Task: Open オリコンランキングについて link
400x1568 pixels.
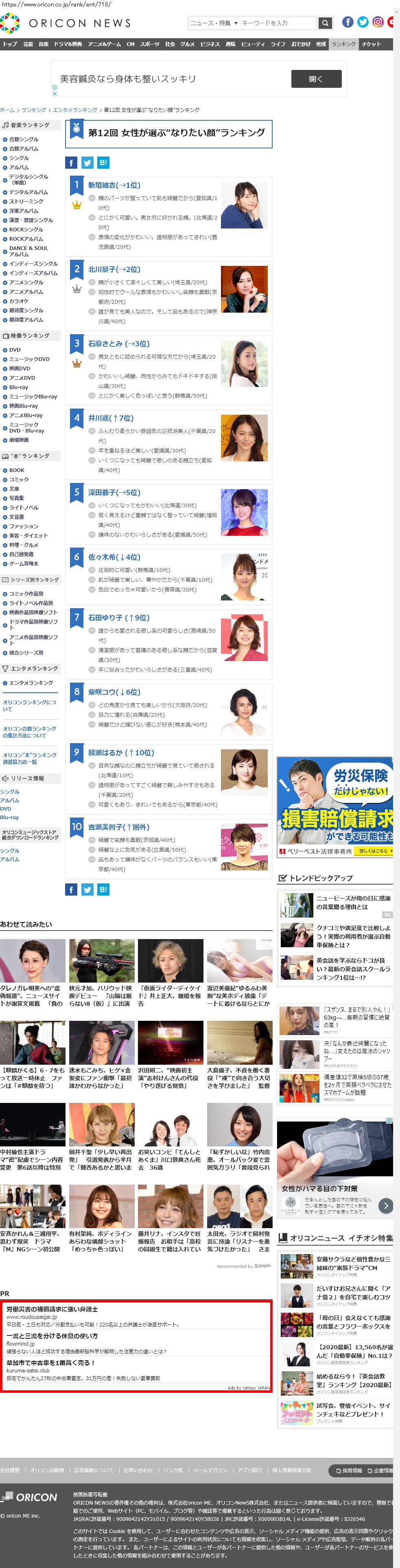Action: pos(29,705)
